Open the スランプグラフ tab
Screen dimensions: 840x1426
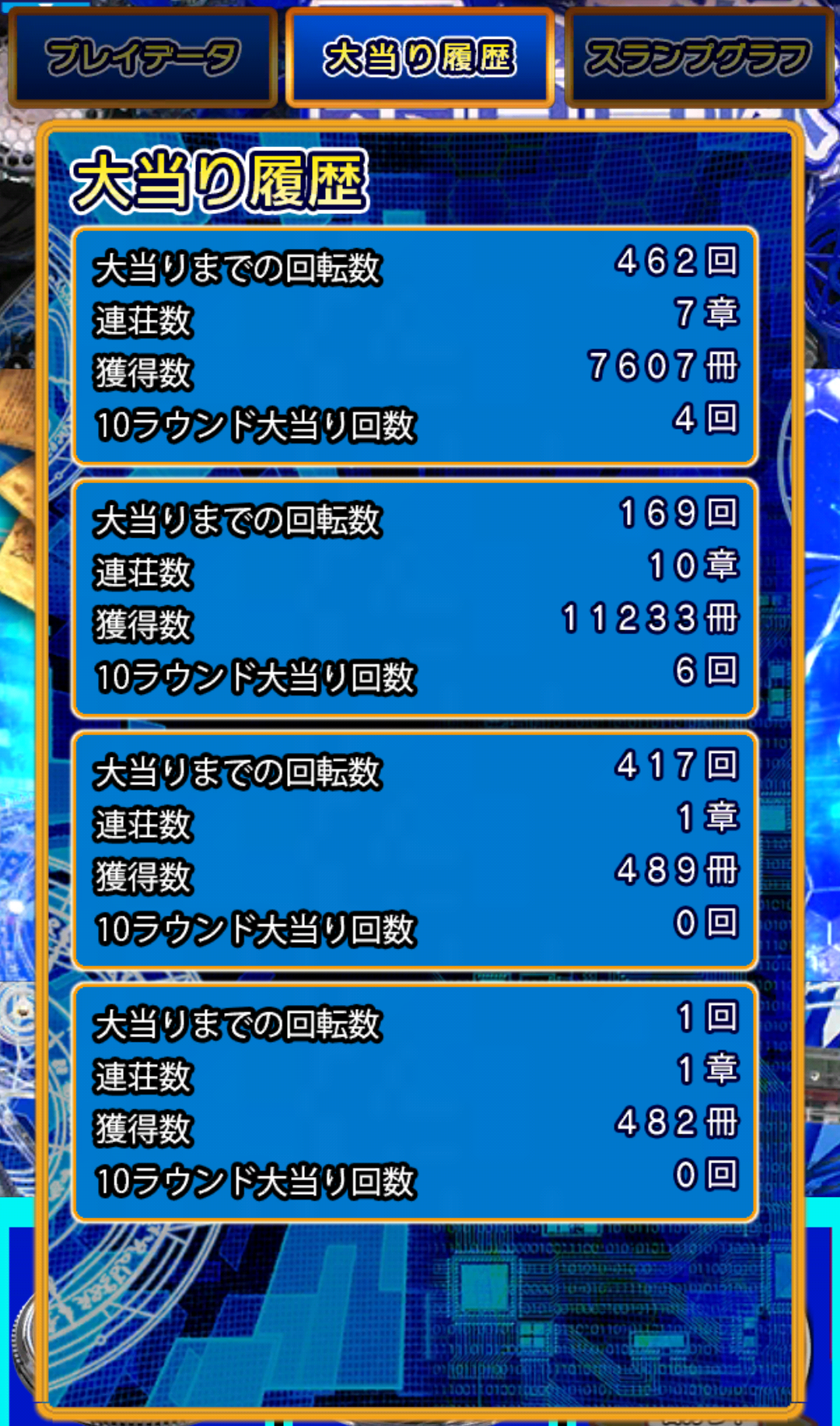point(698,58)
